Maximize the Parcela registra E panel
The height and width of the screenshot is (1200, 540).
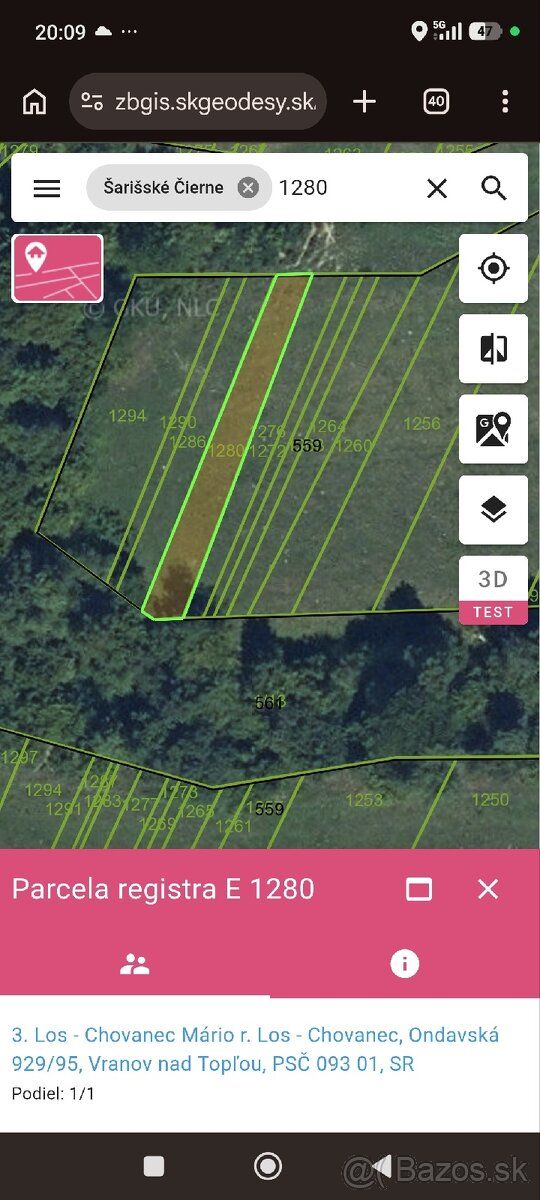(418, 889)
